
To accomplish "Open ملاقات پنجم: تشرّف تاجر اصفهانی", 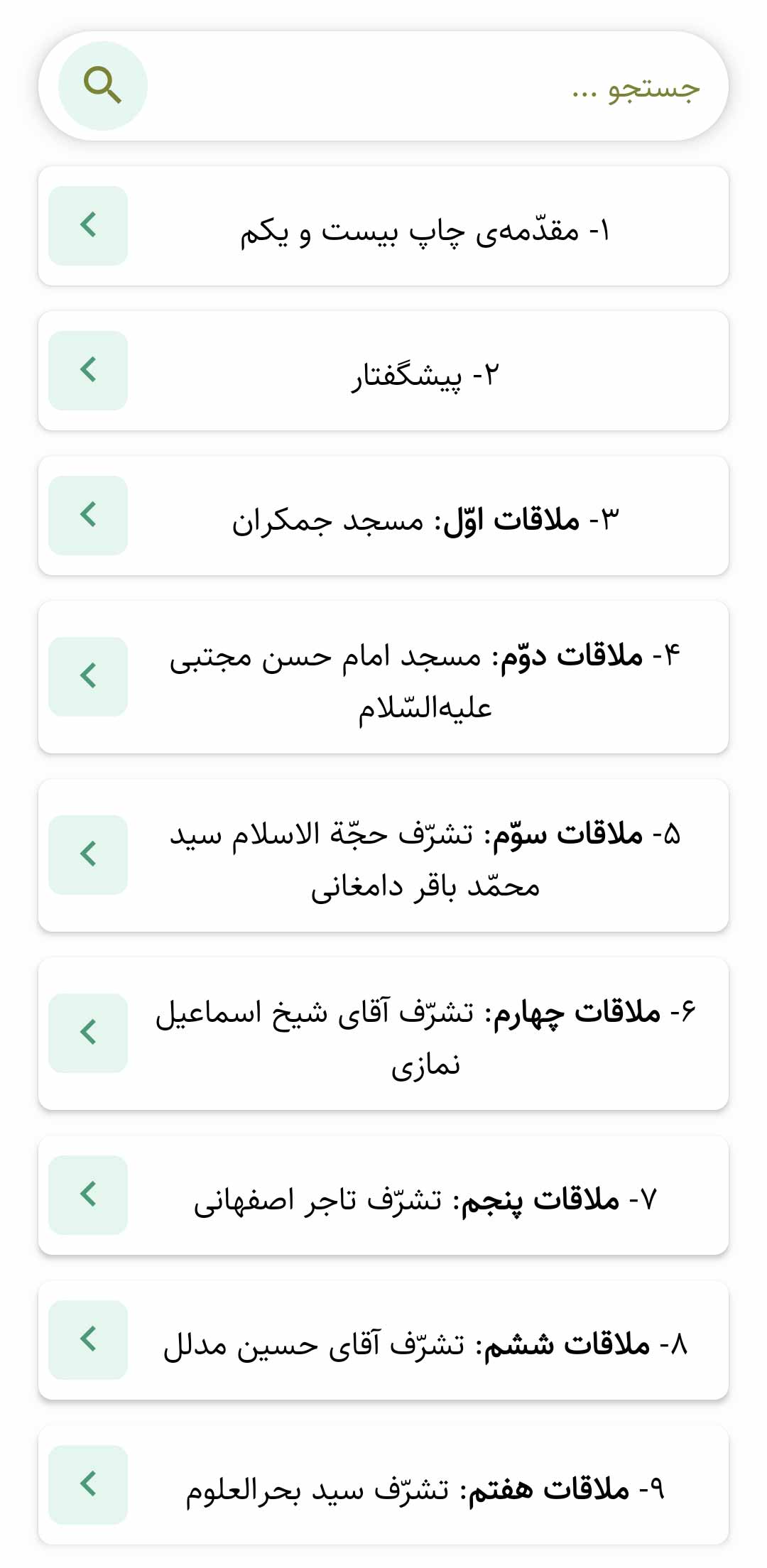I will [383, 1195].
